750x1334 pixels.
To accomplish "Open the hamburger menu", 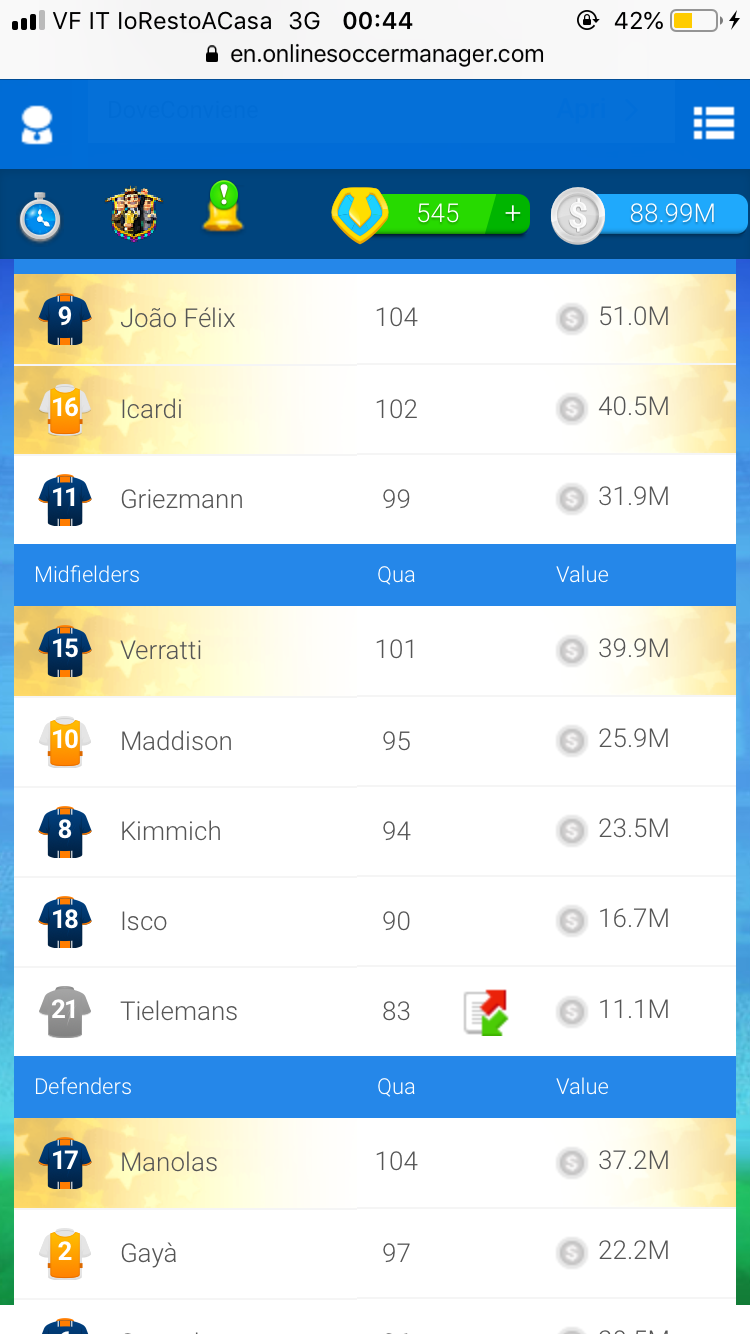I will coord(713,123).
